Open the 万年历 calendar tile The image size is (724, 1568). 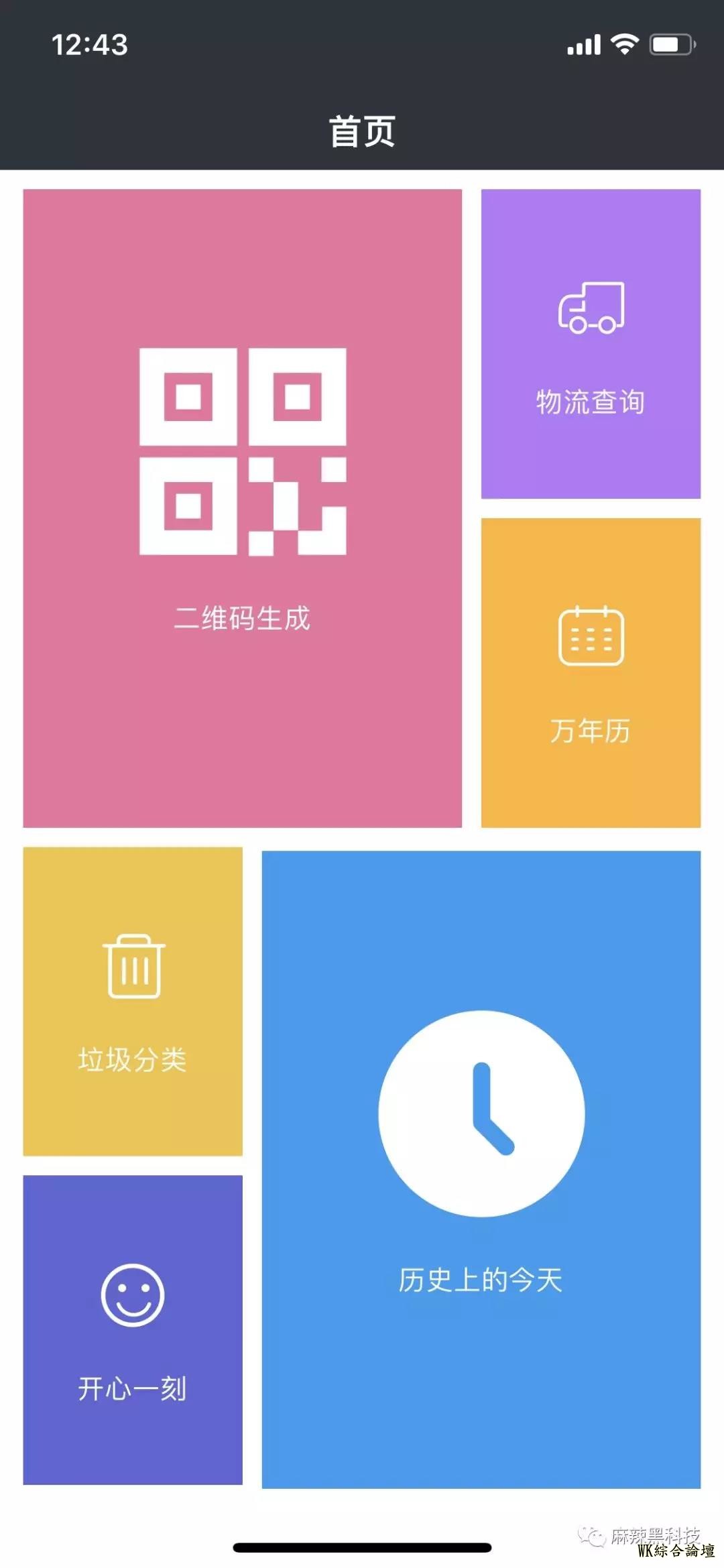[x=591, y=672]
